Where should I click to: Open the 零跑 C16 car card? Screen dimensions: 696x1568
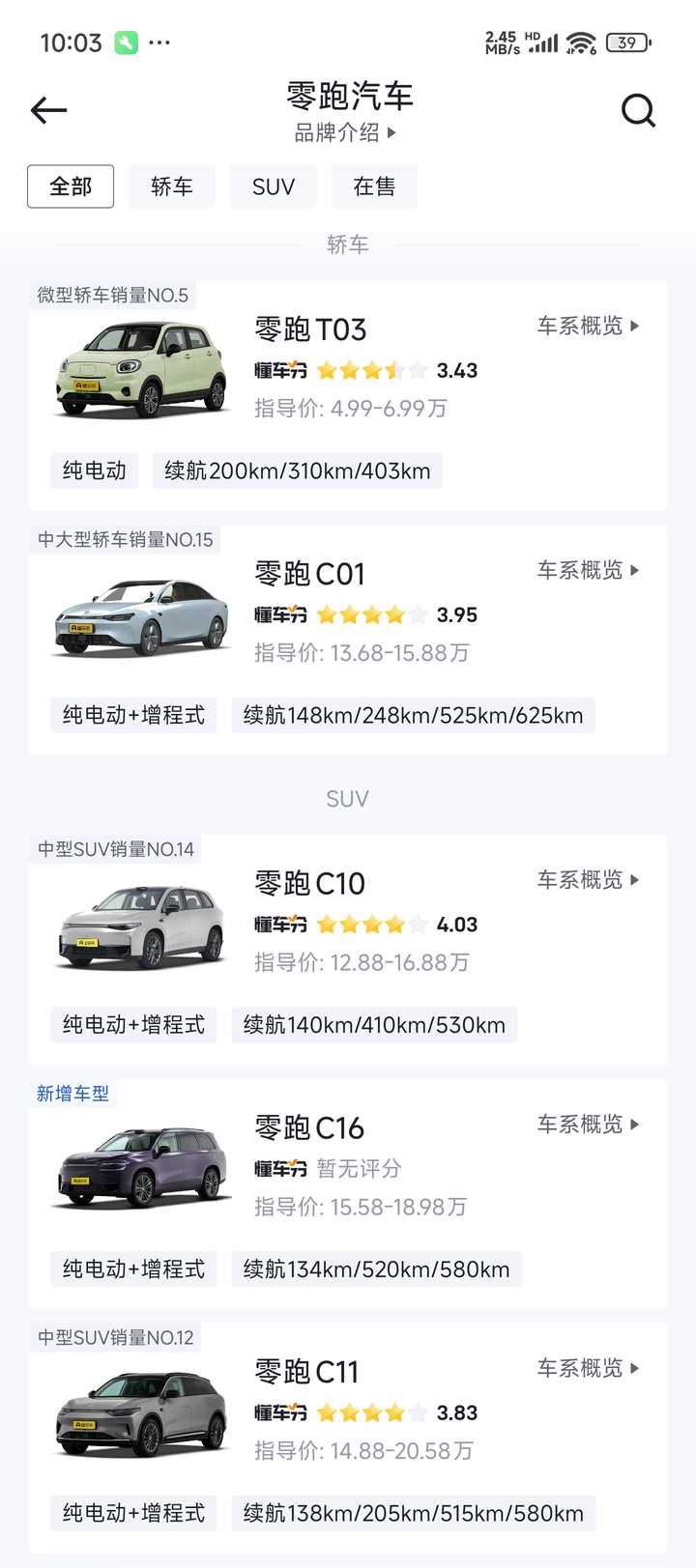348,1194
